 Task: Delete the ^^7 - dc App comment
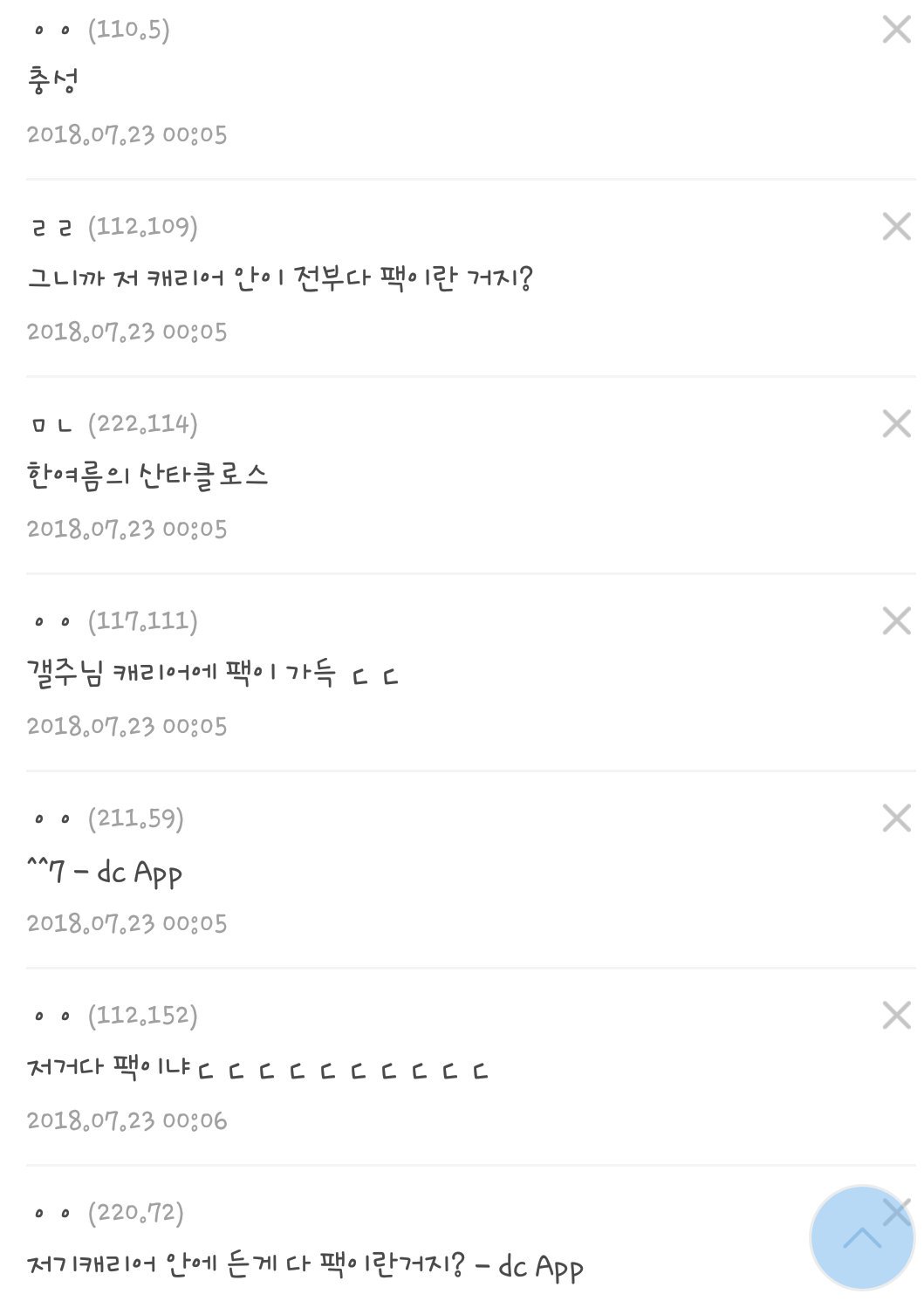pos(896,818)
